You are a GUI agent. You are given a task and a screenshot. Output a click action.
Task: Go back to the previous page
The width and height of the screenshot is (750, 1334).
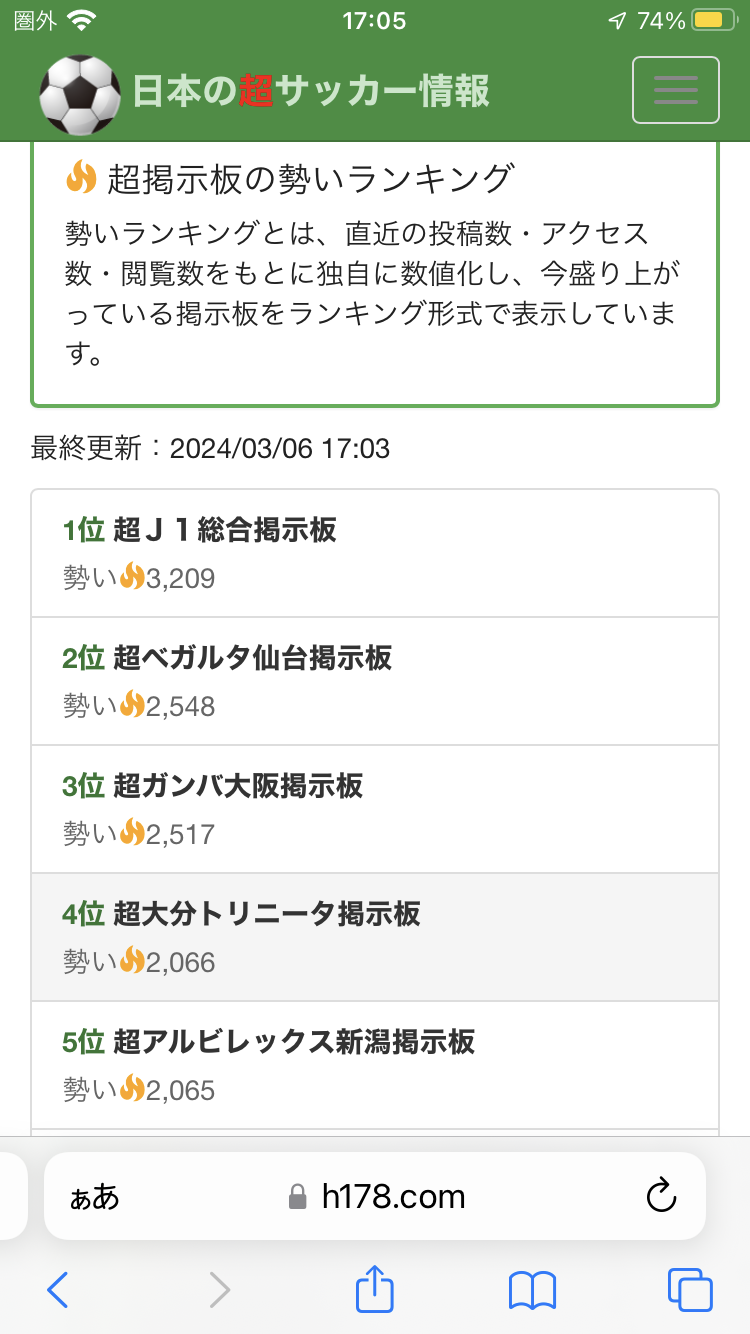tap(58, 1290)
